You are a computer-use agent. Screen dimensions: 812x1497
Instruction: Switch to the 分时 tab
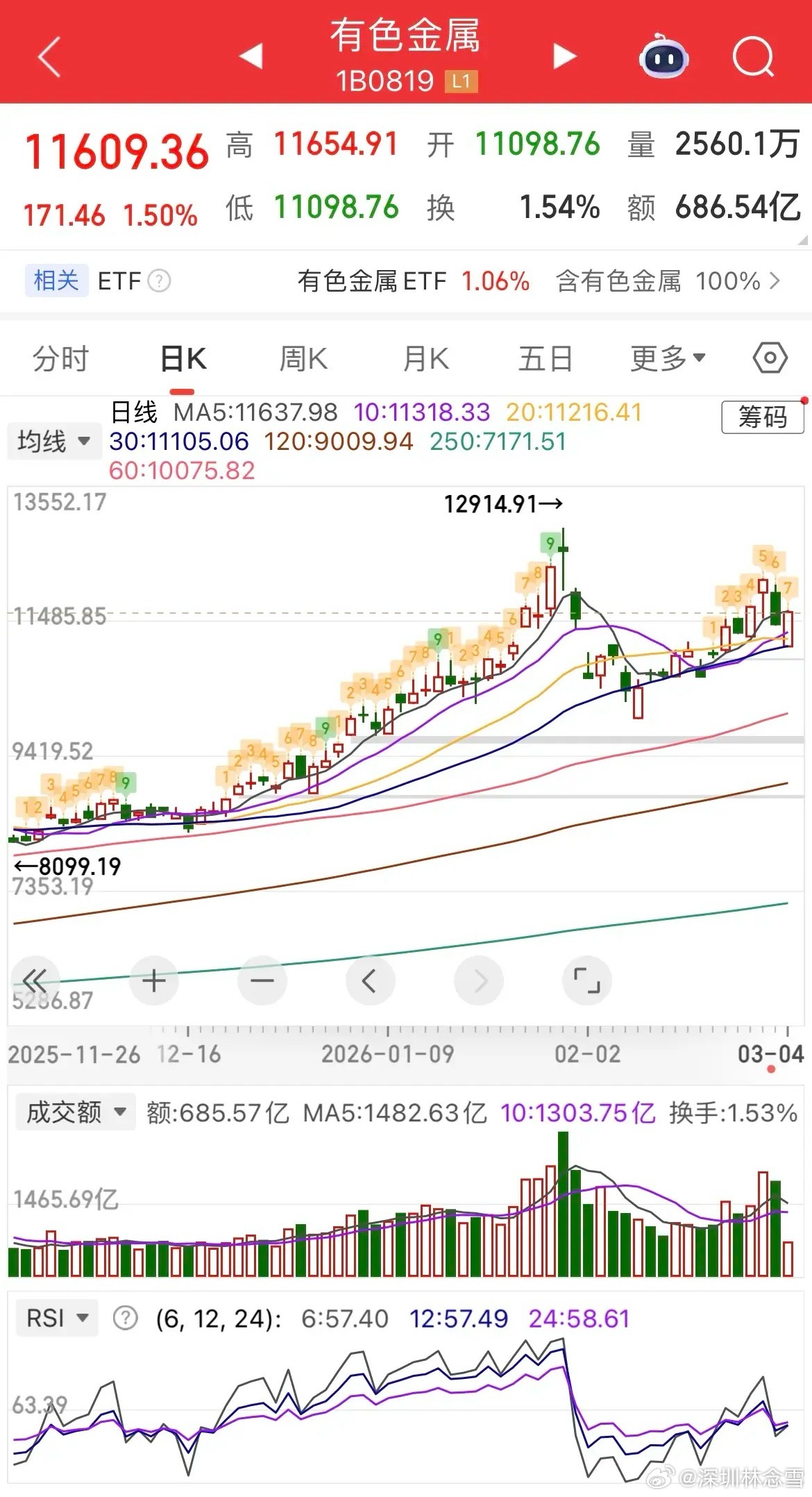point(61,359)
